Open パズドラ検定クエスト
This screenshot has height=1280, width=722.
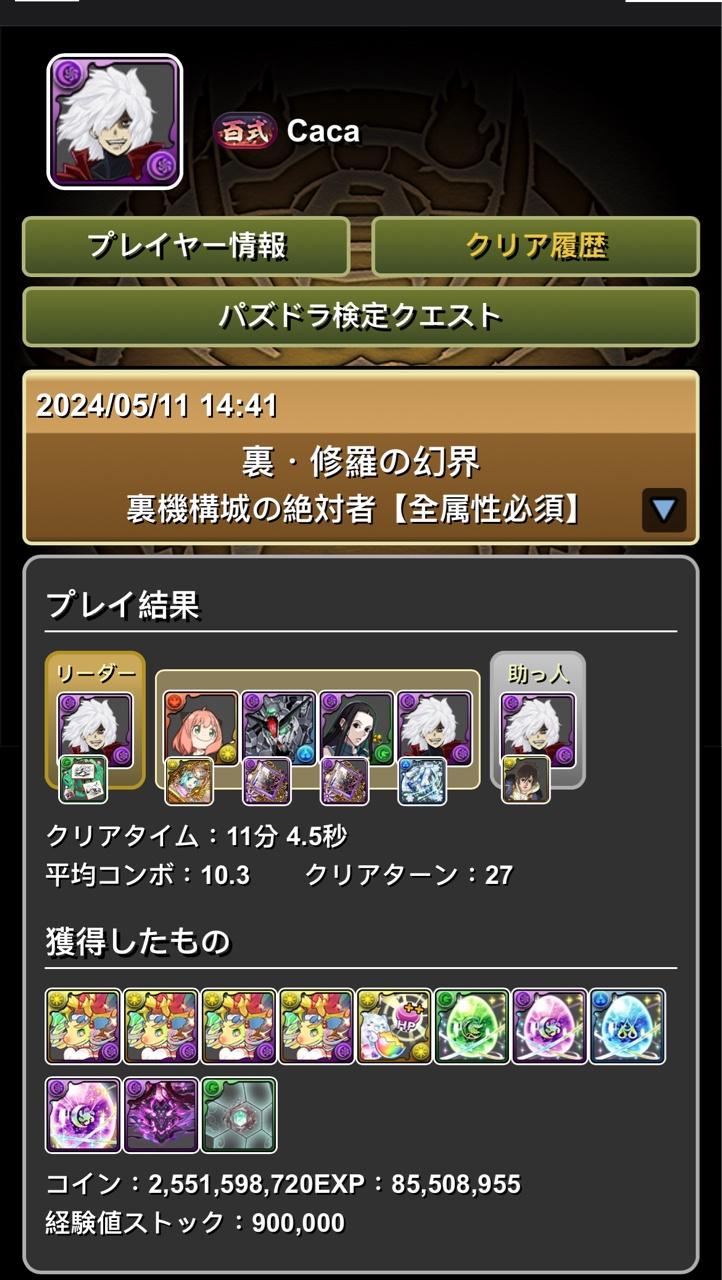[360, 316]
